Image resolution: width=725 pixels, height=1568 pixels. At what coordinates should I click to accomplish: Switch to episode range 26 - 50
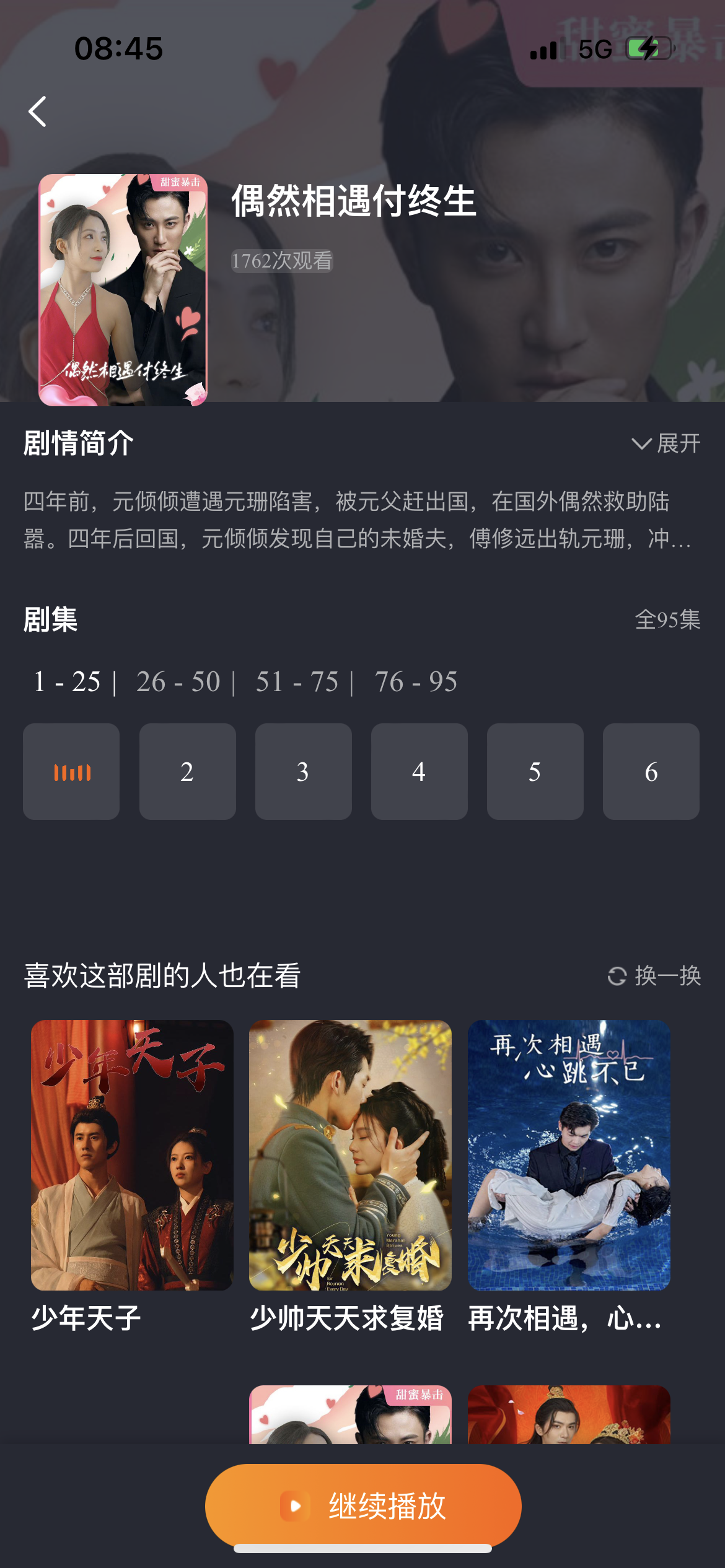(178, 681)
